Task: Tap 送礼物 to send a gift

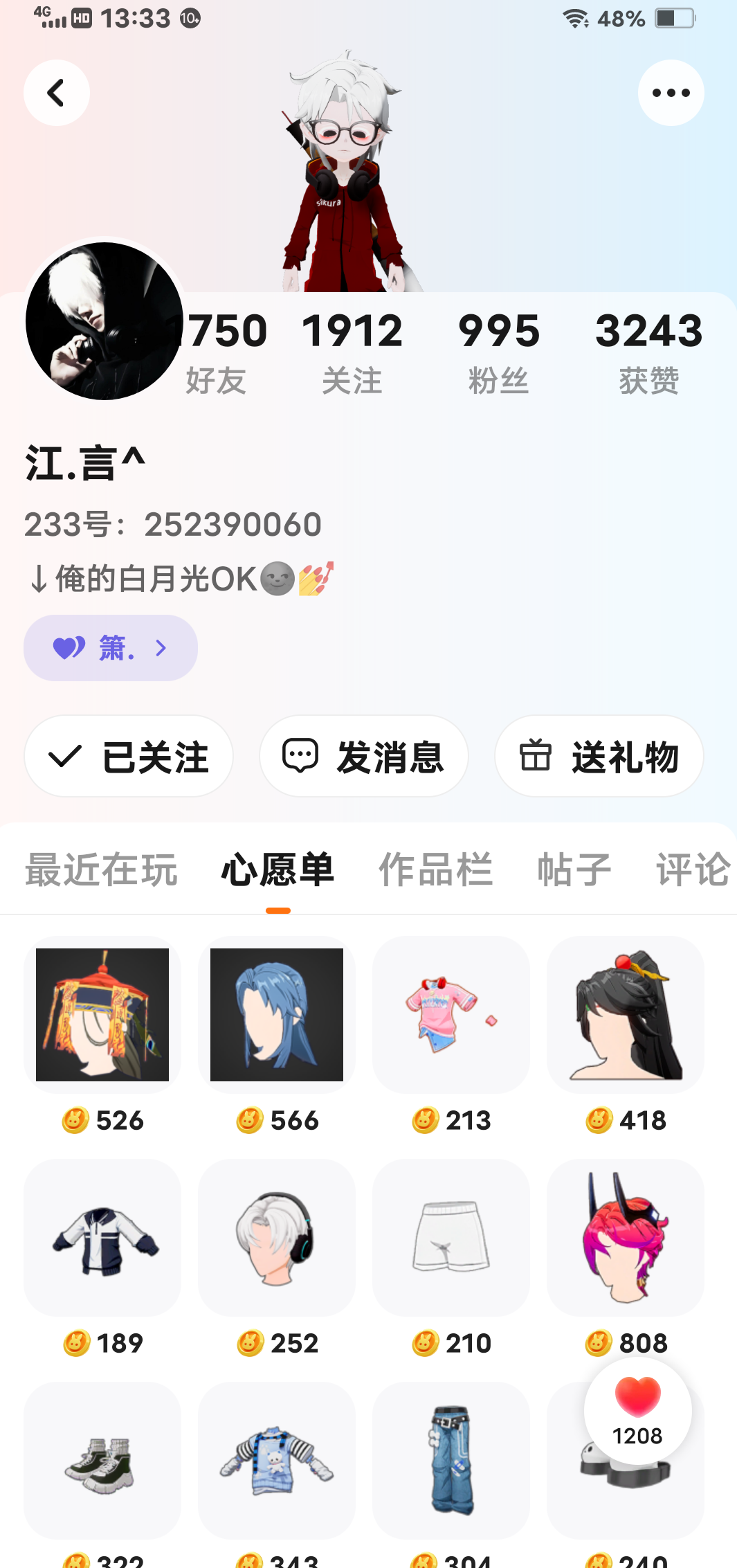Action: point(599,756)
